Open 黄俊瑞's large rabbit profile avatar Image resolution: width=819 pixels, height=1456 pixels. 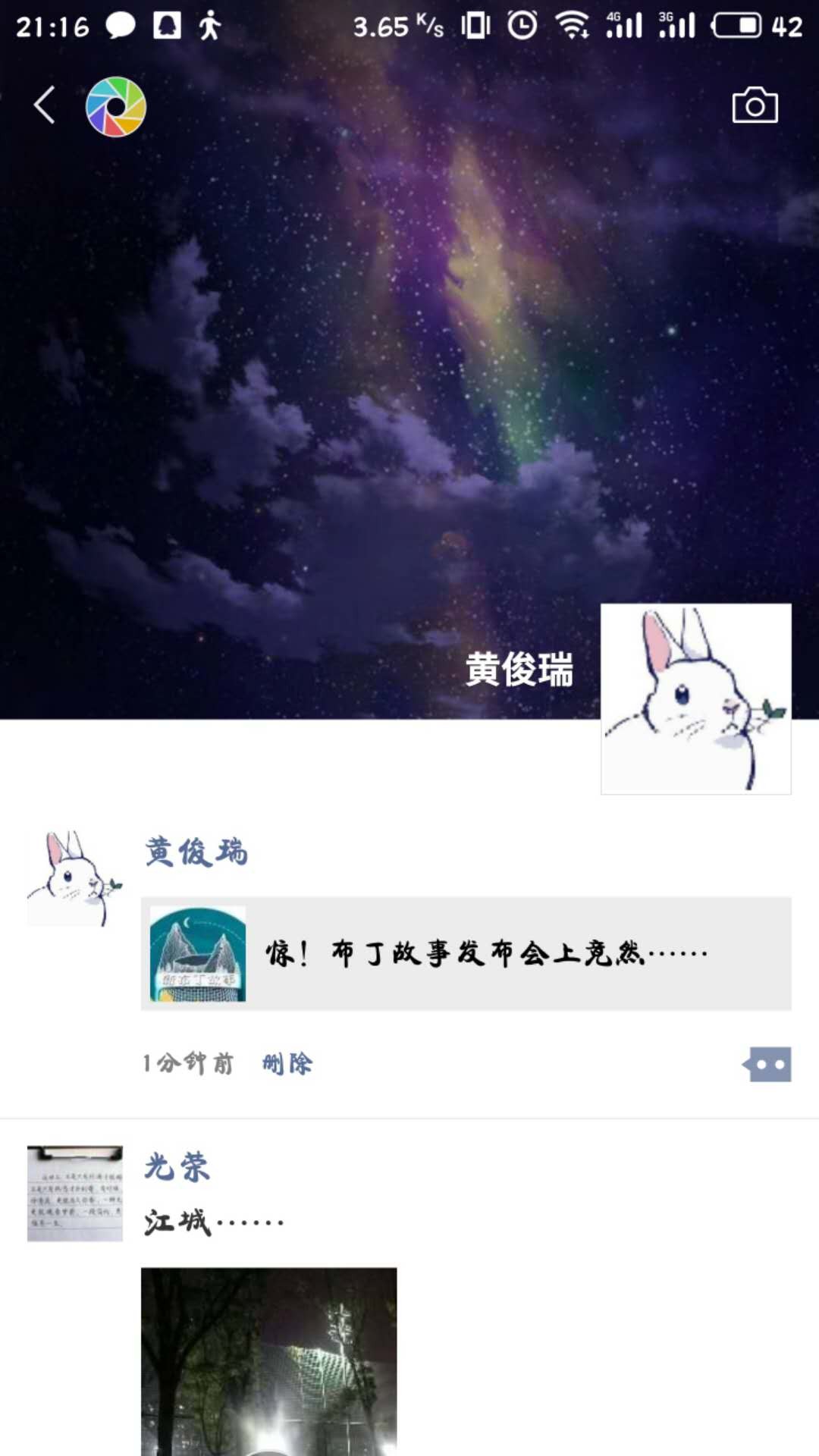[695, 698]
